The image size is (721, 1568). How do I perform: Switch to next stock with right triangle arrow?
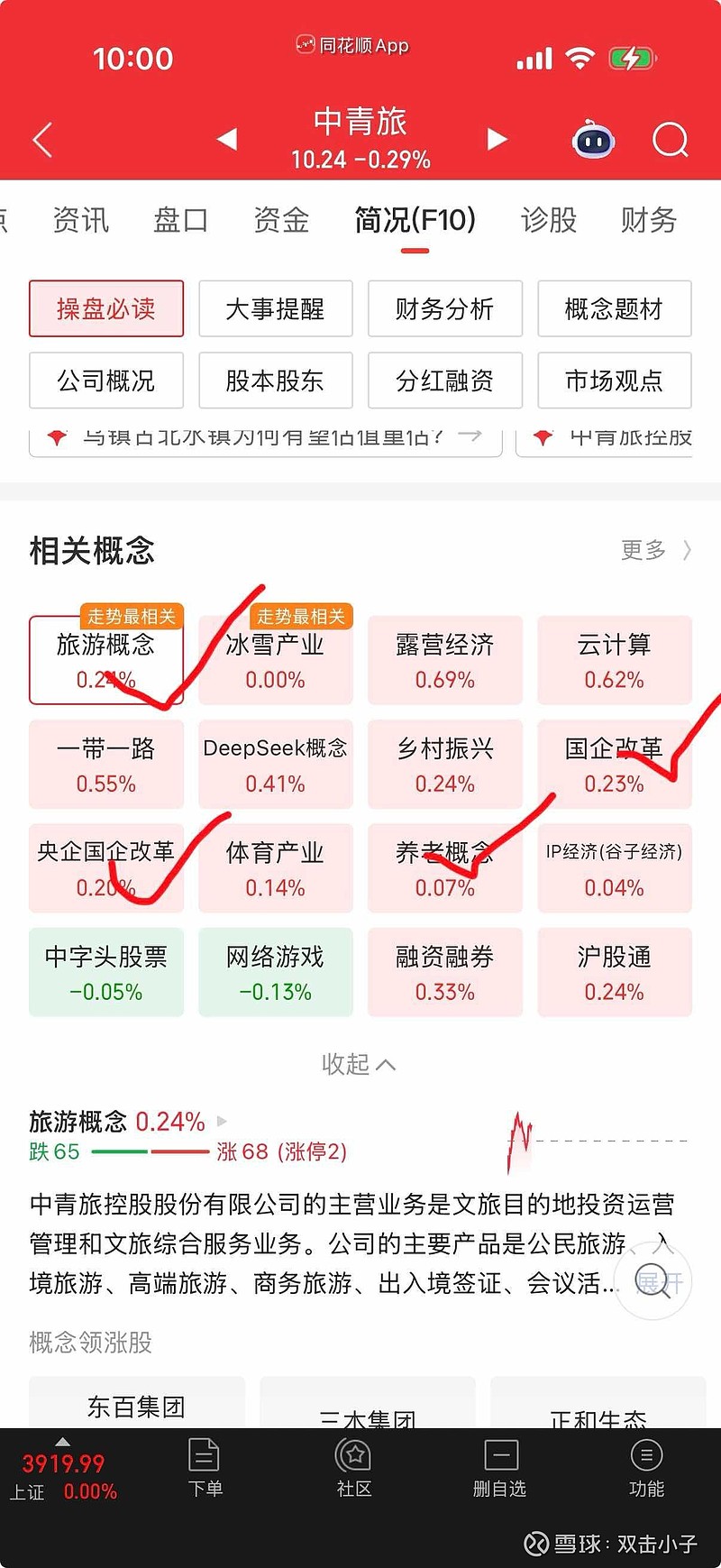[496, 140]
